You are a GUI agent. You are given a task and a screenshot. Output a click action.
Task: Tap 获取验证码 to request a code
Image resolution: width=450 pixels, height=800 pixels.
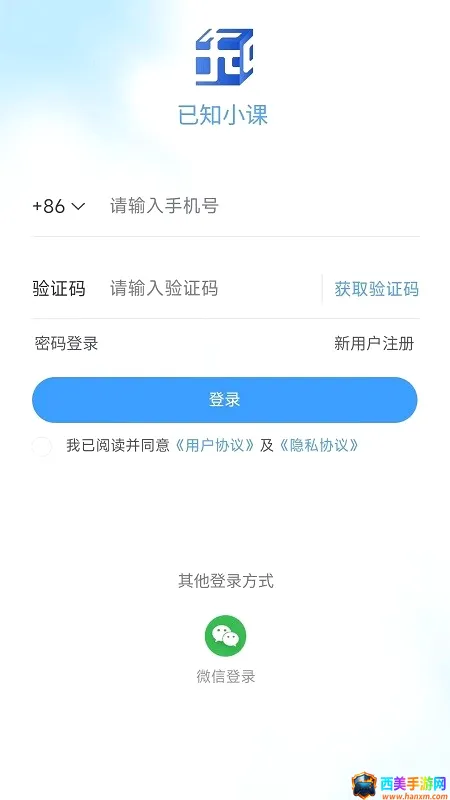[377, 289]
